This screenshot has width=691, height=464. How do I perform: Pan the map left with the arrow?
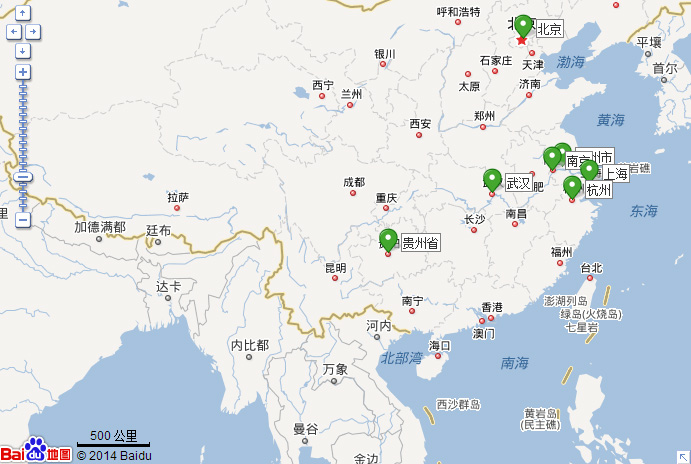tap(13, 31)
